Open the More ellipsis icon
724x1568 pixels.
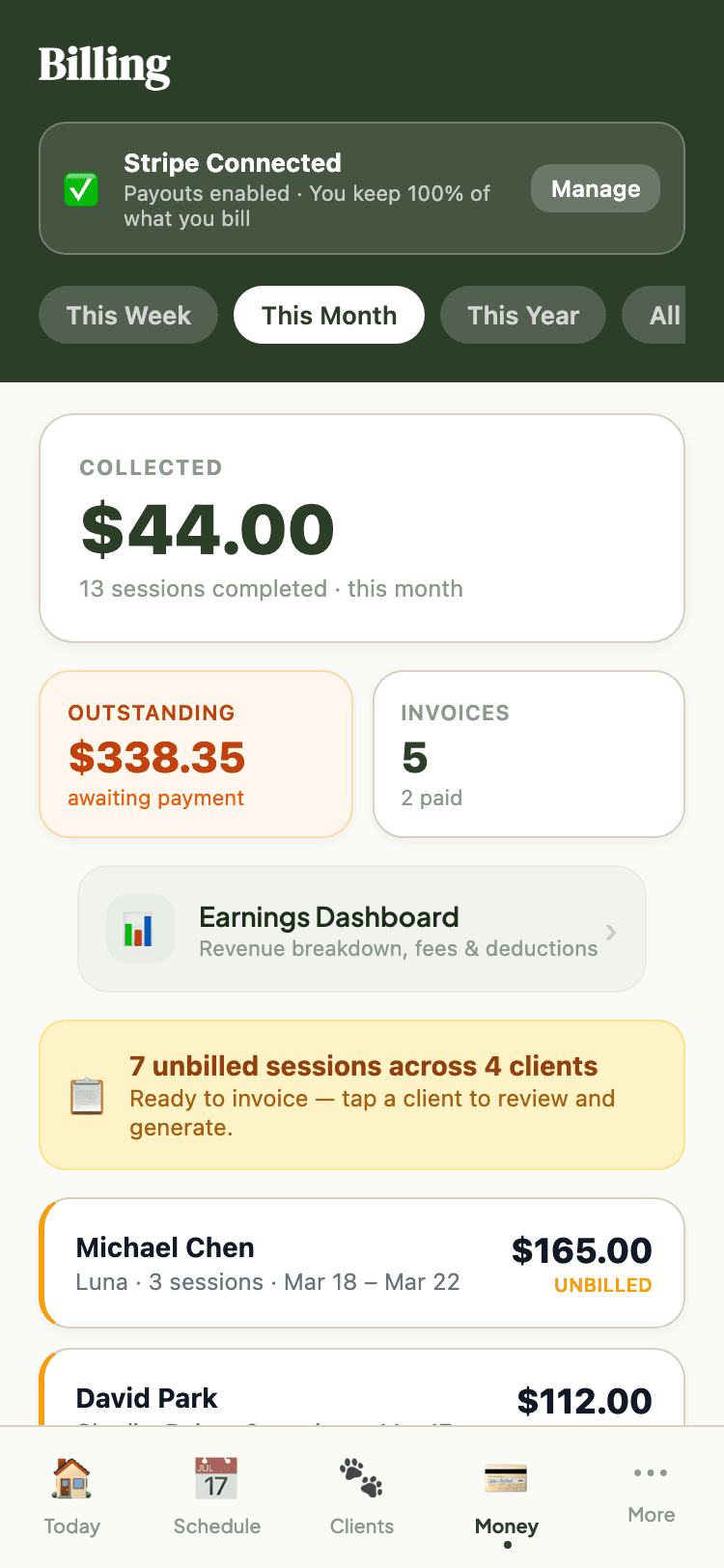coord(651,1472)
